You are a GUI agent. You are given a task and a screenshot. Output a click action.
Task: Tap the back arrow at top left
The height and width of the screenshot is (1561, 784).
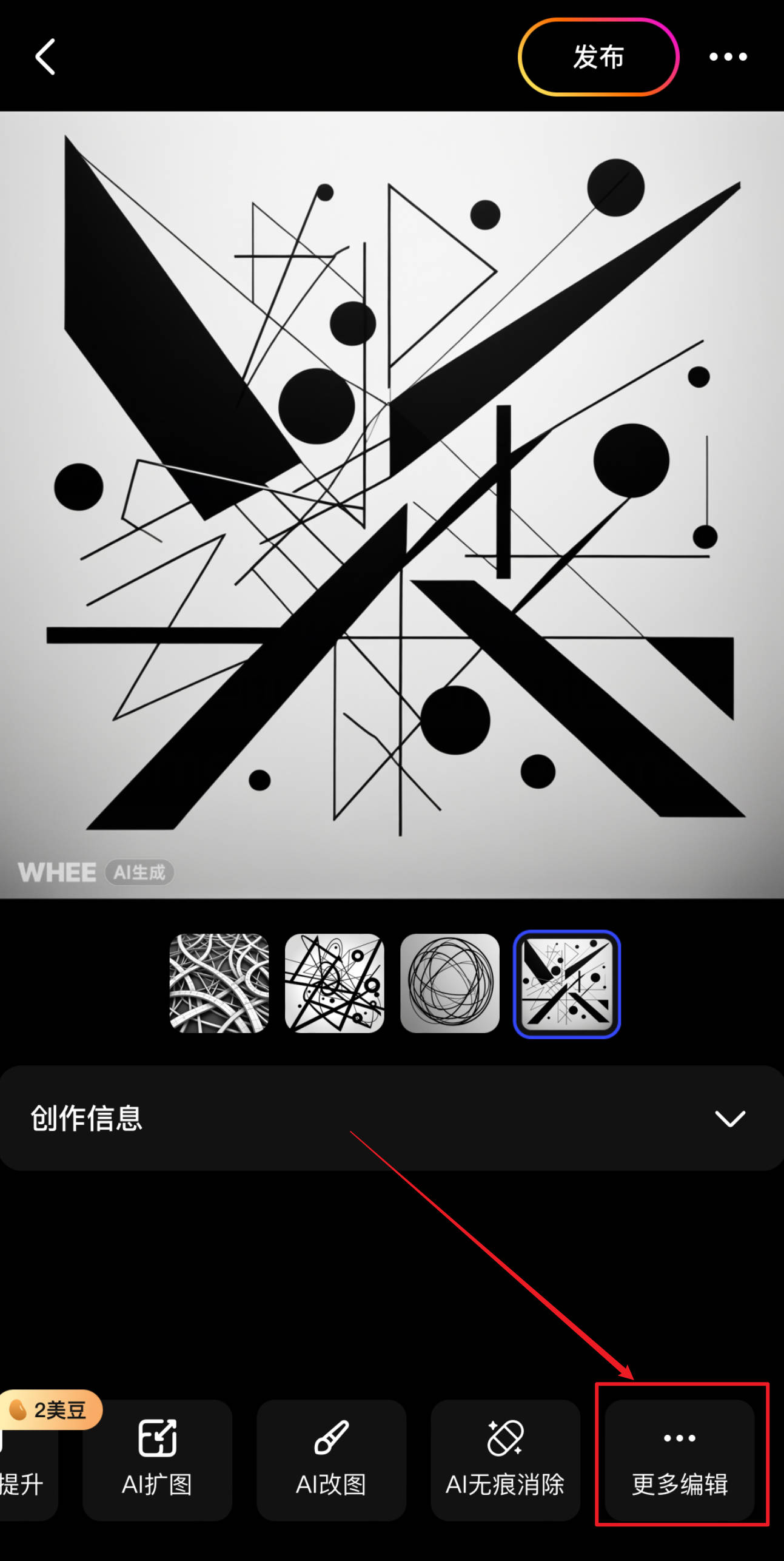coord(45,56)
